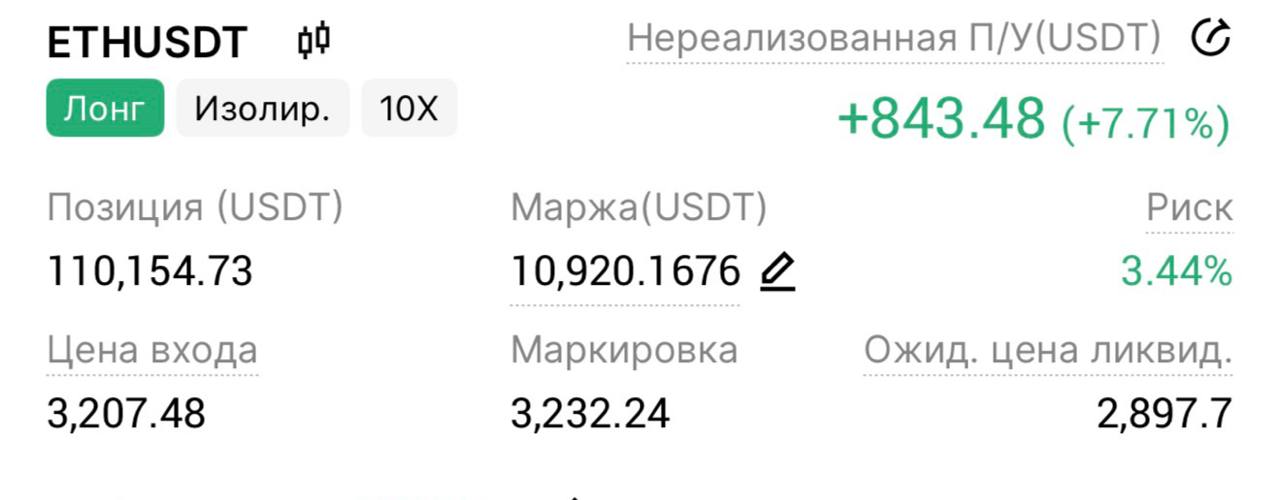
Task: Tap the 10X leverage chip
Action: 408,108
